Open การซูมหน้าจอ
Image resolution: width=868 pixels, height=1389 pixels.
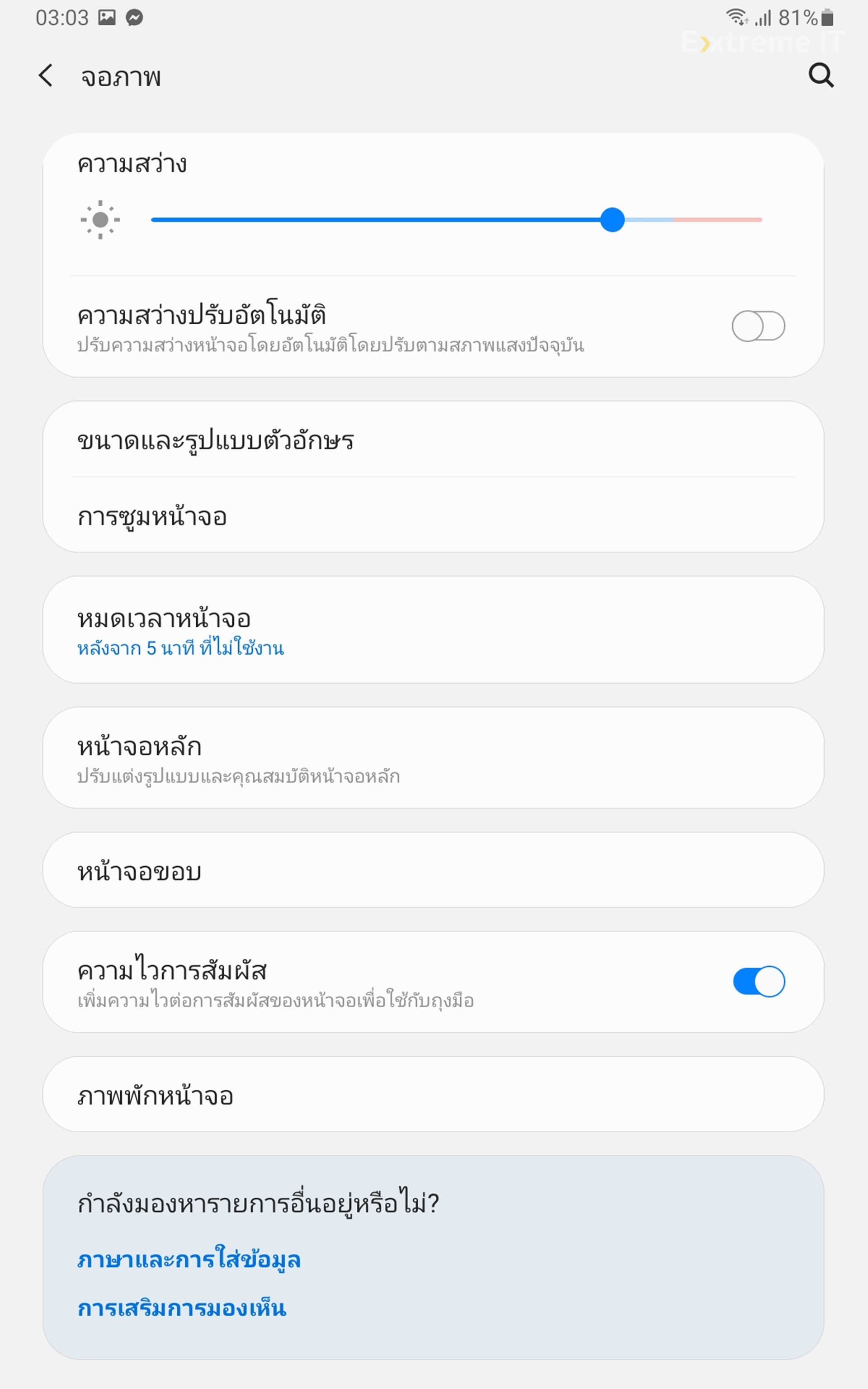434,515
